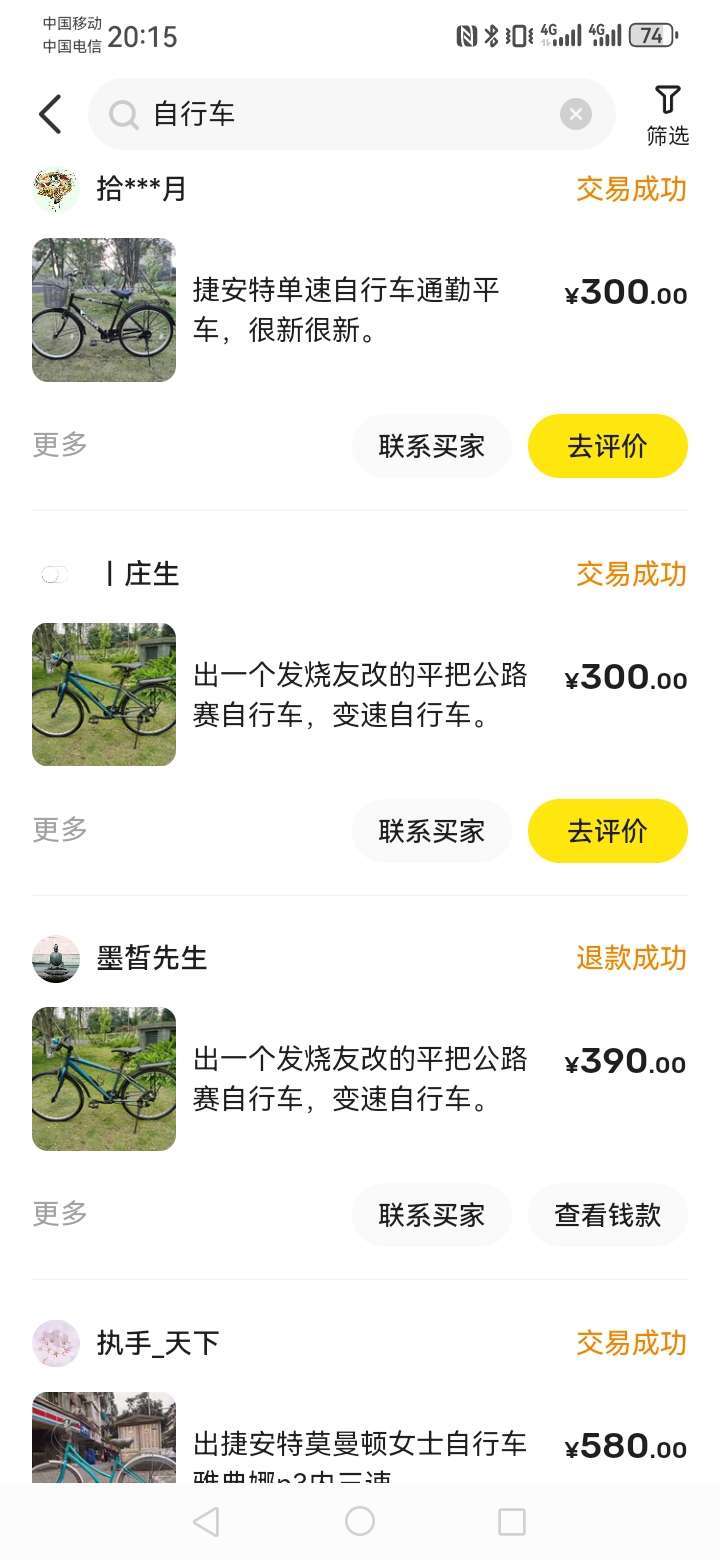Screen dimensions: 720x1560
Task: Go back using the top-left arrow
Action: tap(50, 114)
